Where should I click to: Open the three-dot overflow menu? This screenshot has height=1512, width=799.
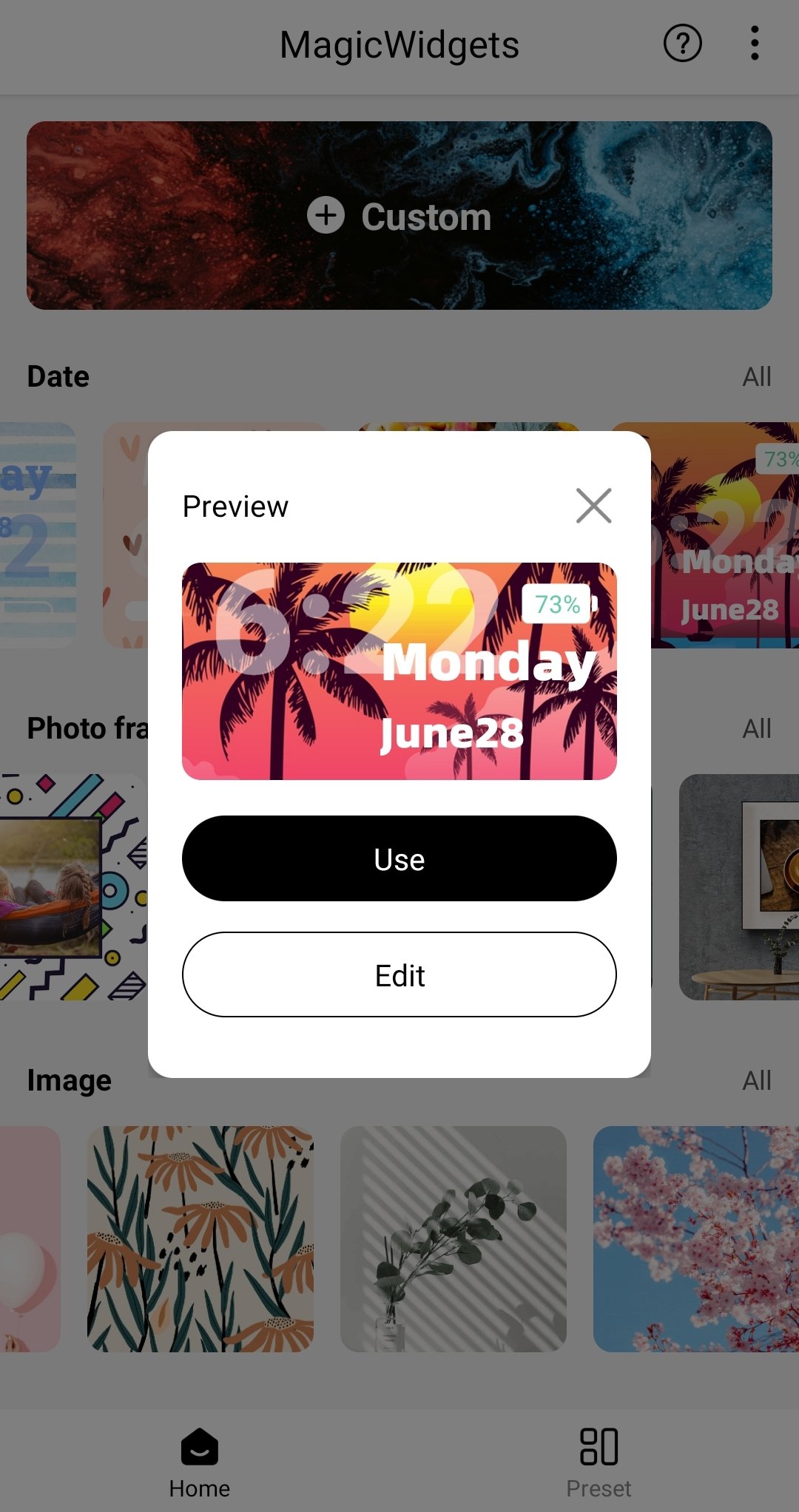click(754, 44)
